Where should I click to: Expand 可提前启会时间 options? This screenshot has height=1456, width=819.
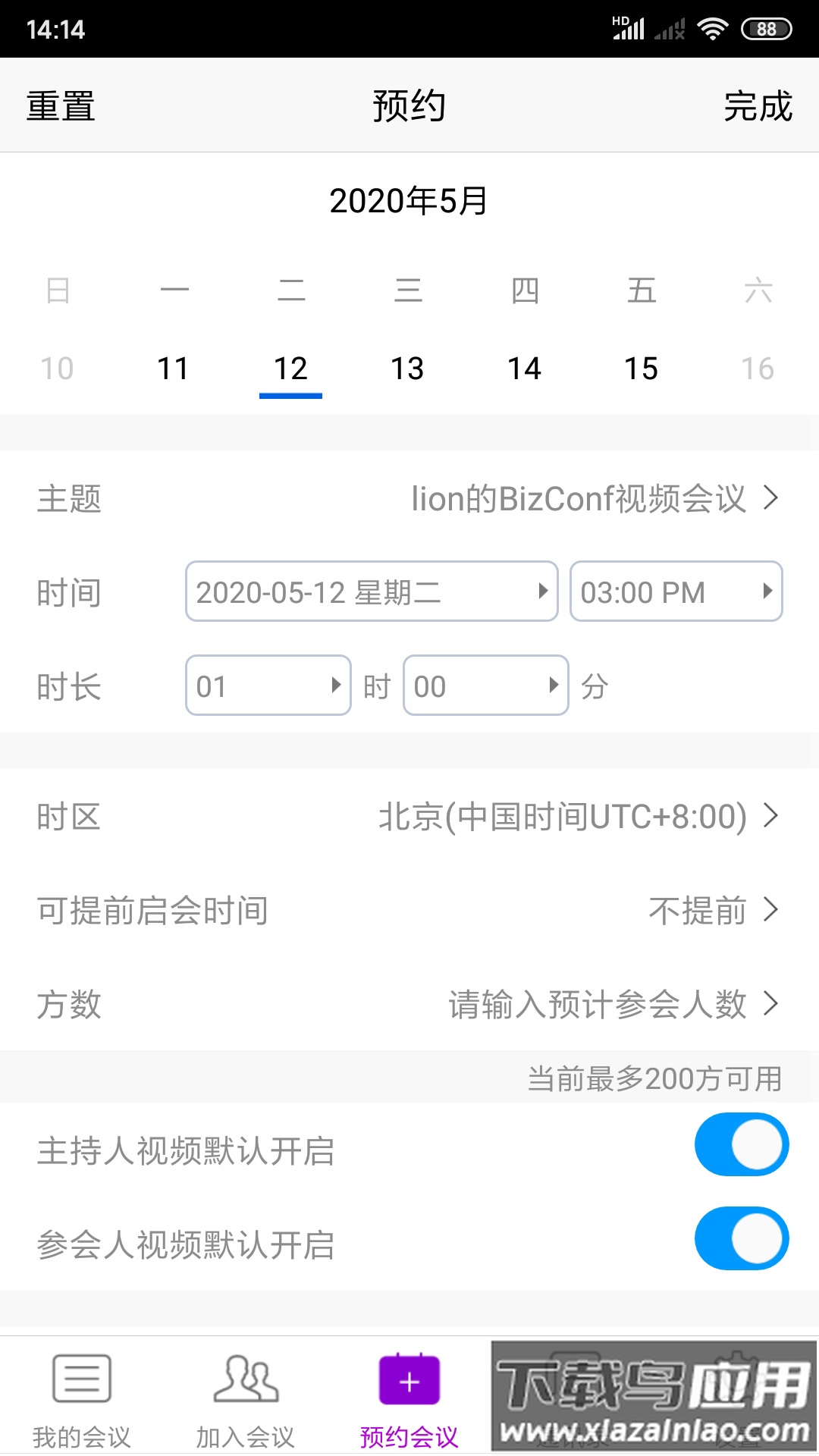(x=772, y=912)
